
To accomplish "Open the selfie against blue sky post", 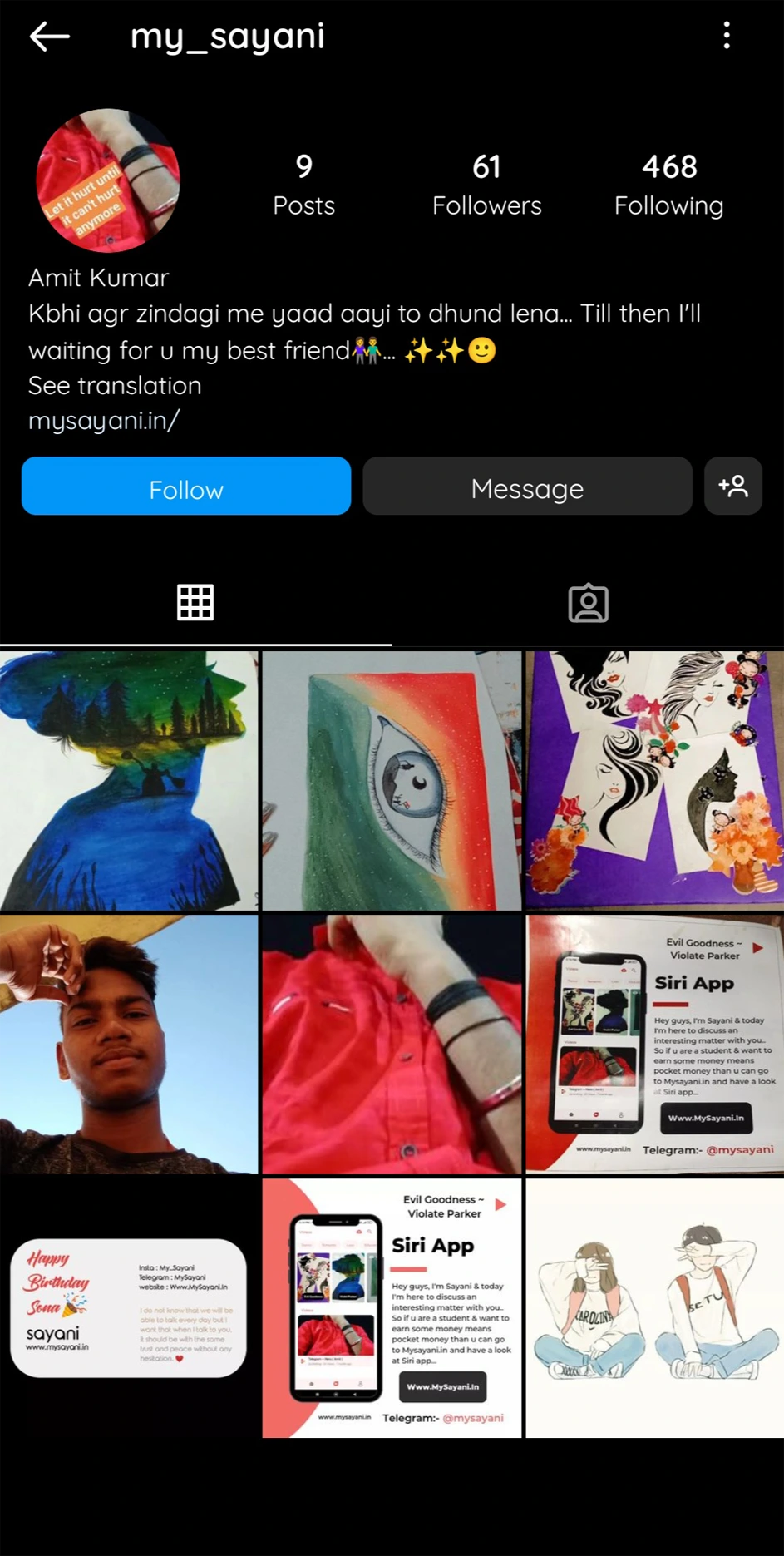I will coord(129,1044).
